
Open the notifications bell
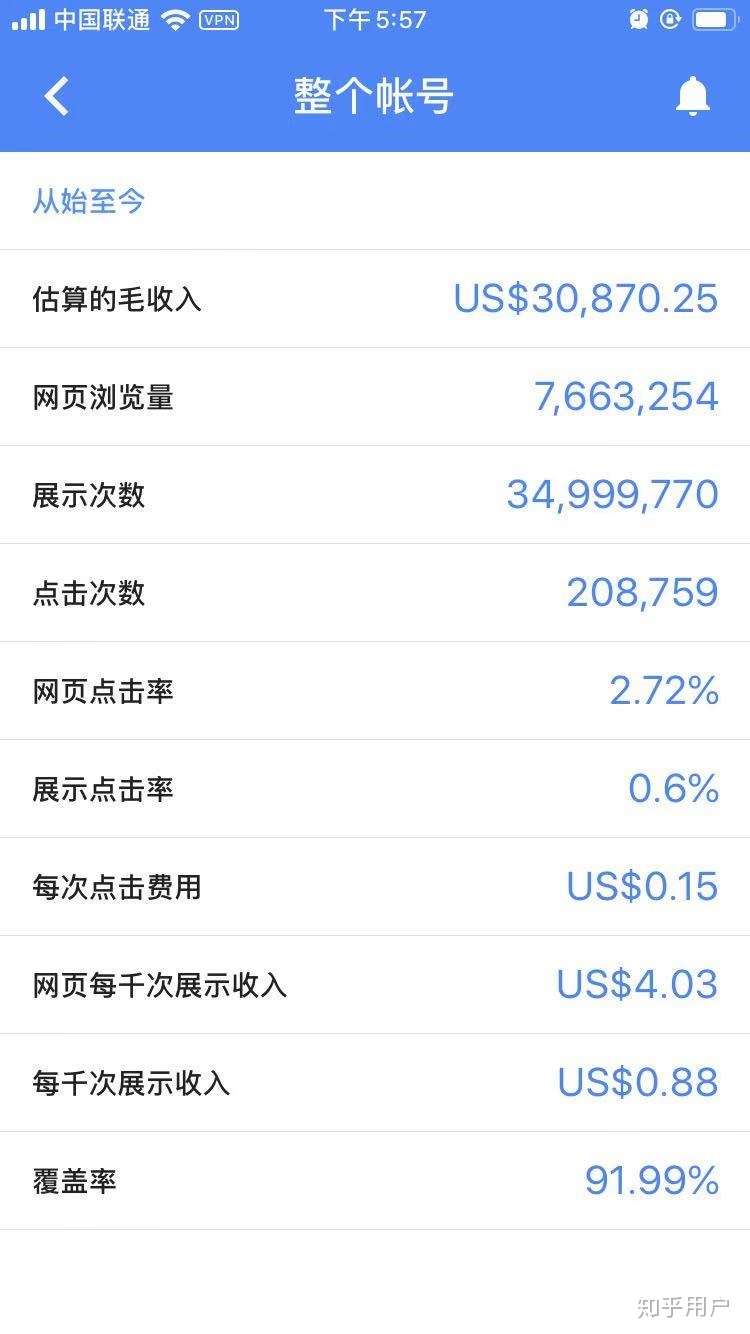(692, 96)
